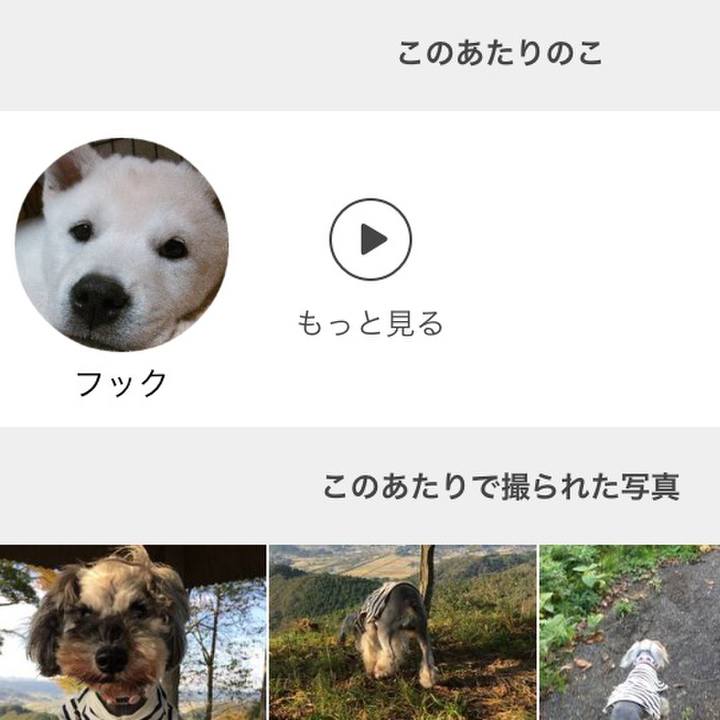Tap the もっと見る arrow button
Viewport: 720px width, 720px height.
[371, 240]
